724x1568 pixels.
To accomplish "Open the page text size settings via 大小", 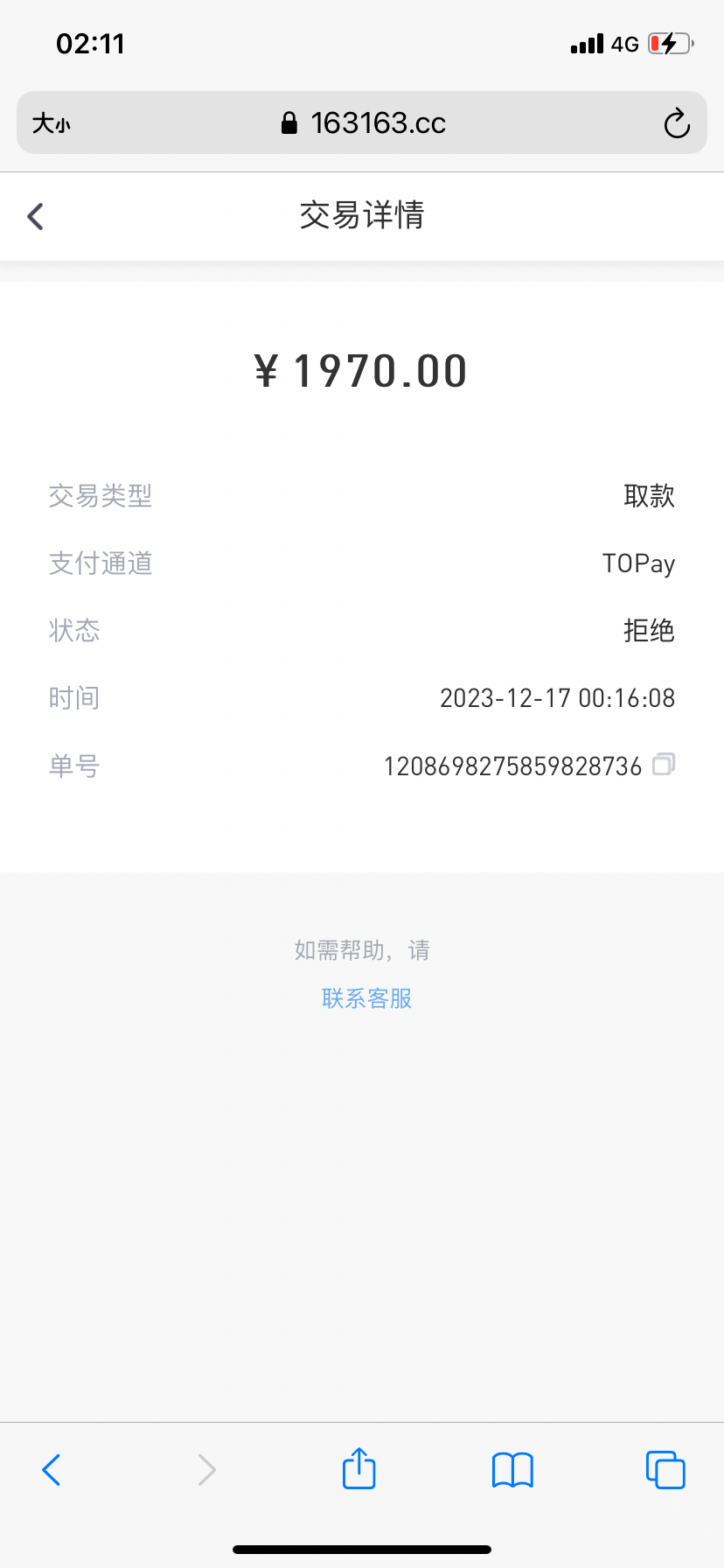I will (52, 123).
